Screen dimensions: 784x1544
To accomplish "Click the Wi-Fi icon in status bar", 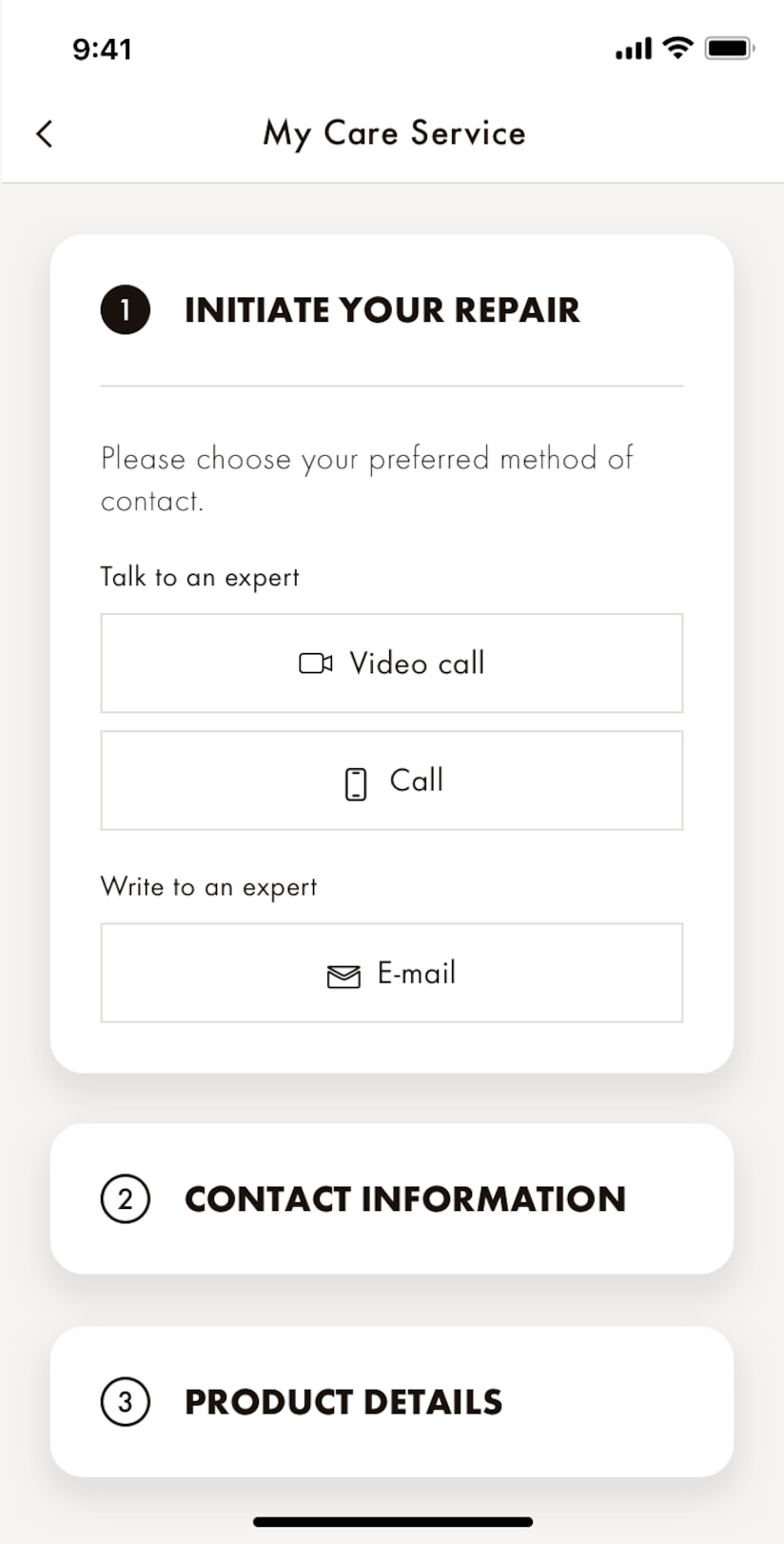I will (676, 49).
